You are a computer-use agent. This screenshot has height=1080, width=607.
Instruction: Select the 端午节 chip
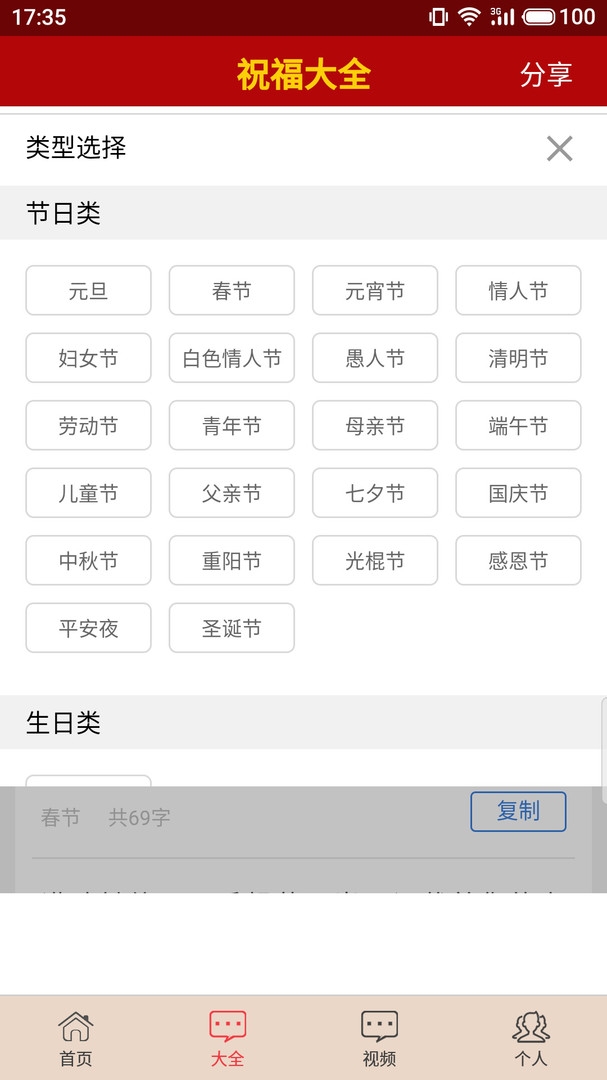pos(518,426)
